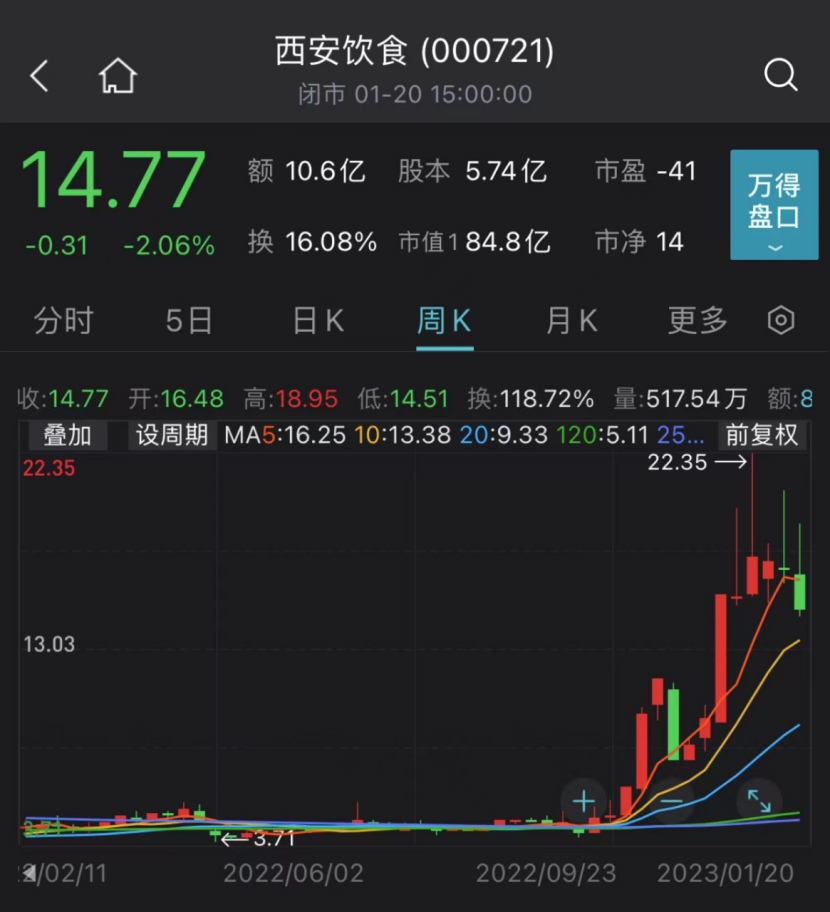
Task: Open stock search with the magnifier icon
Action: pos(780,74)
